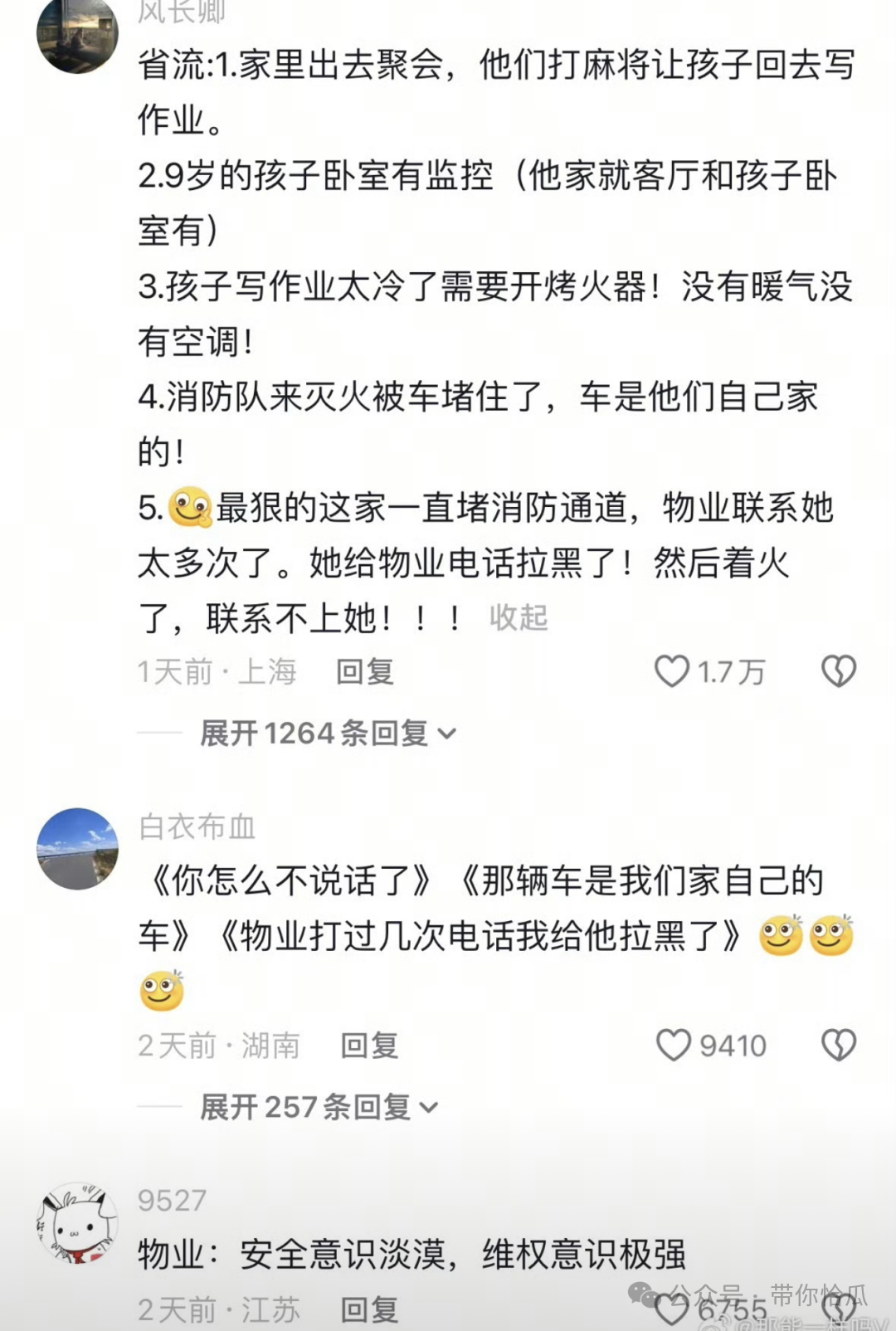896x1331 pixels.
Task: Expand 展开257条回复
Action: (x=319, y=1107)
